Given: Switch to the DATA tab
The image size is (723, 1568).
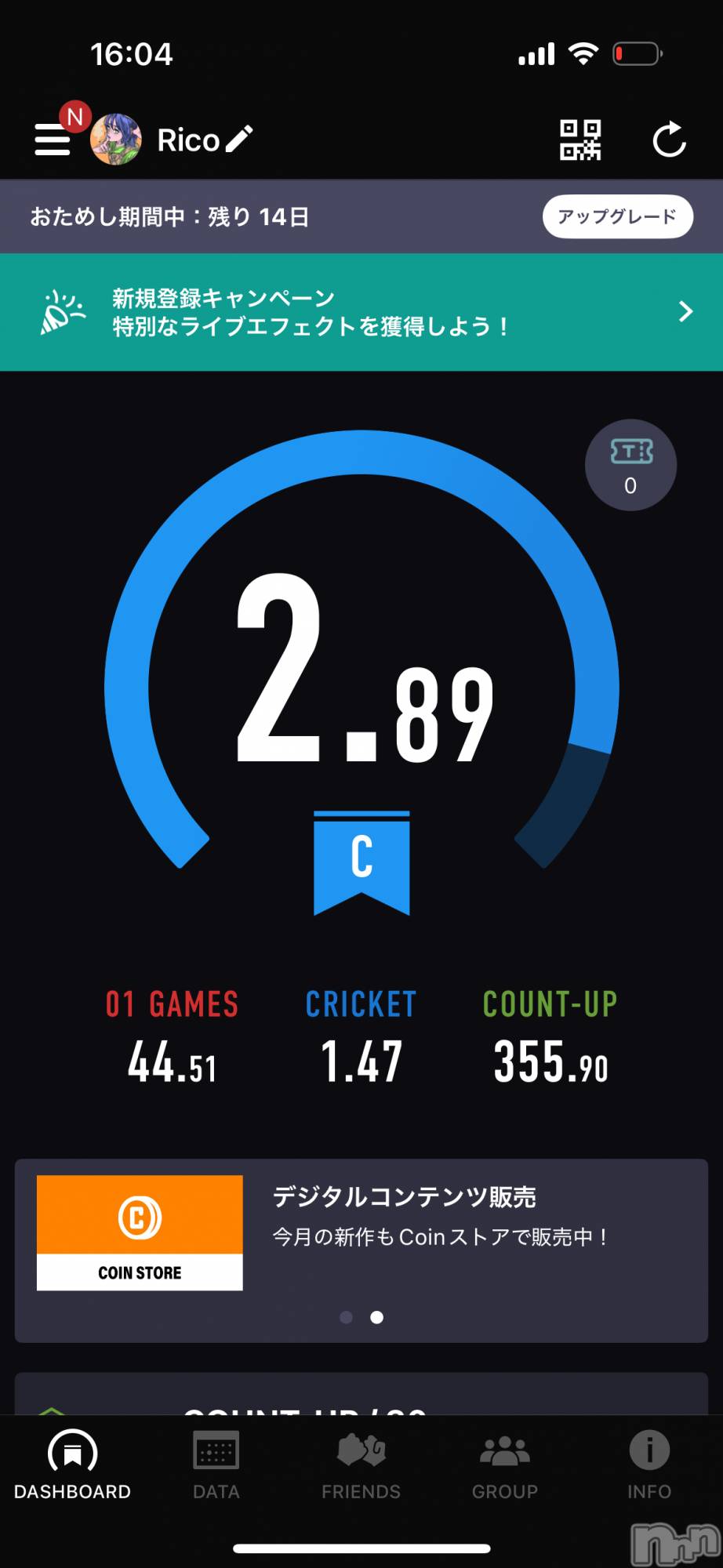Looking at the screenshot, I should tap(216, 1465).
